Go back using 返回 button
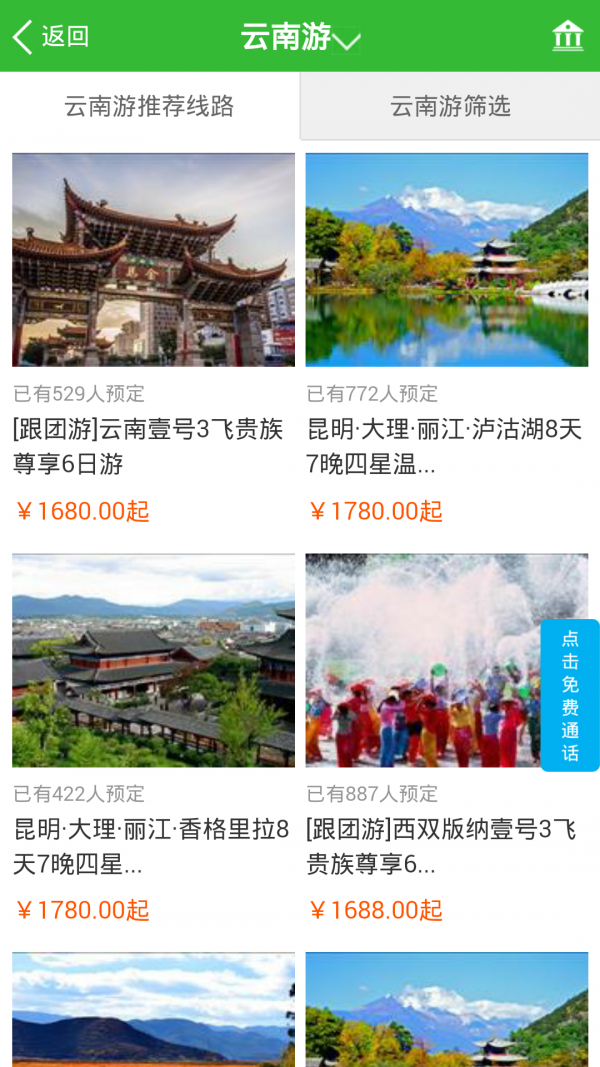The height and width of the screenshot is (1067, 600). tap(50, 37)
